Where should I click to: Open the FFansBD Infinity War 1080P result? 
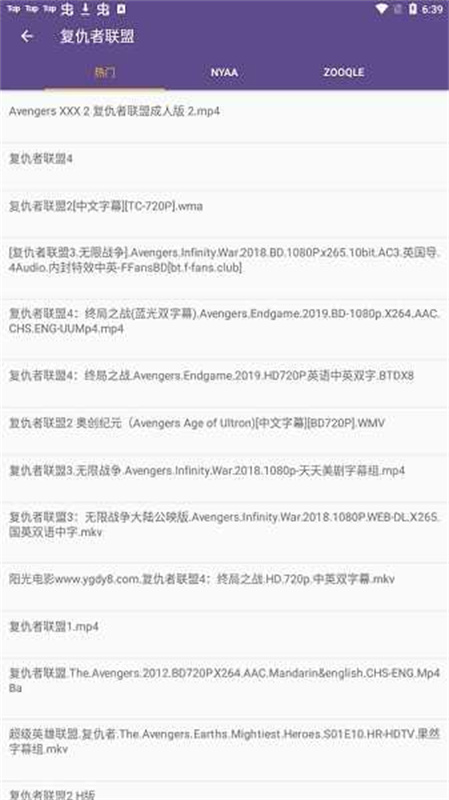point(224,267)
